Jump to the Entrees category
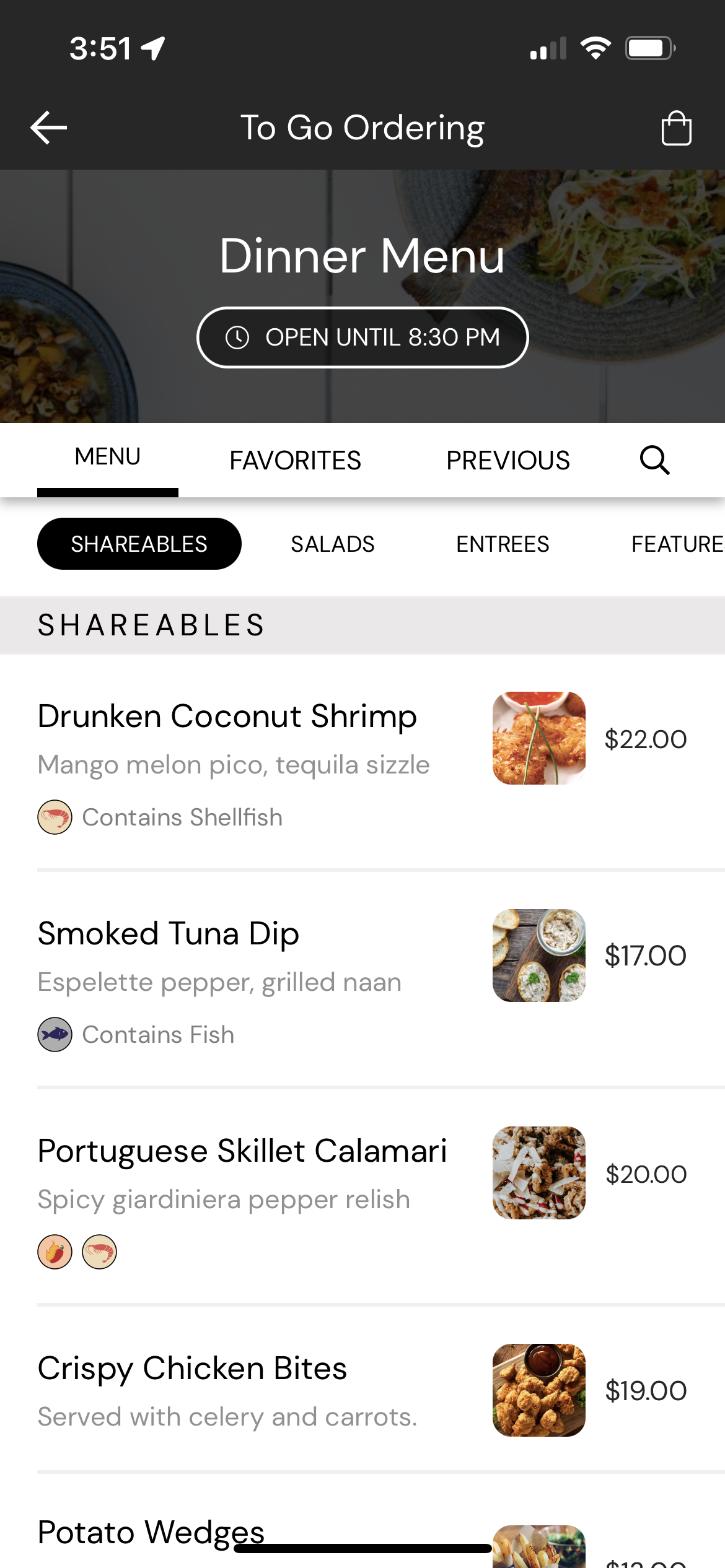The width and height of the screenshot is (725, 1568). [x=503, y=544]
